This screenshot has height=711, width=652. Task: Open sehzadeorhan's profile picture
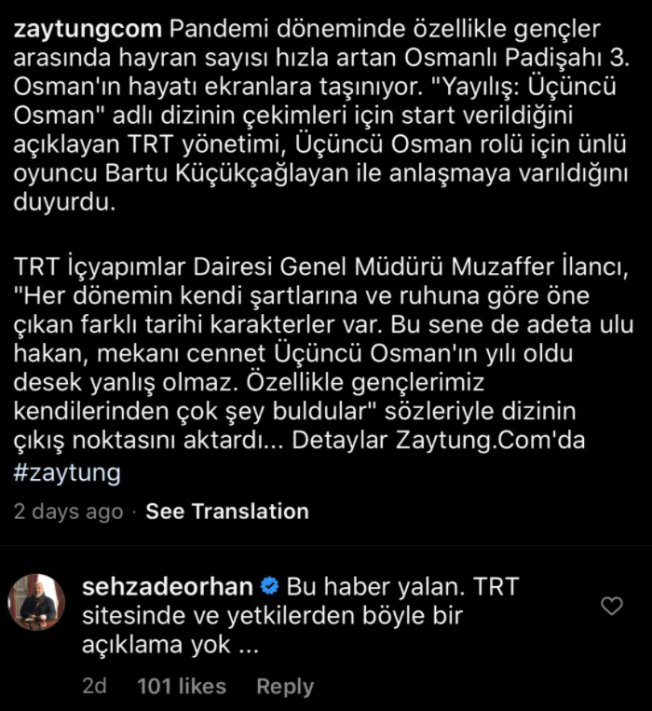click(38, 603)
